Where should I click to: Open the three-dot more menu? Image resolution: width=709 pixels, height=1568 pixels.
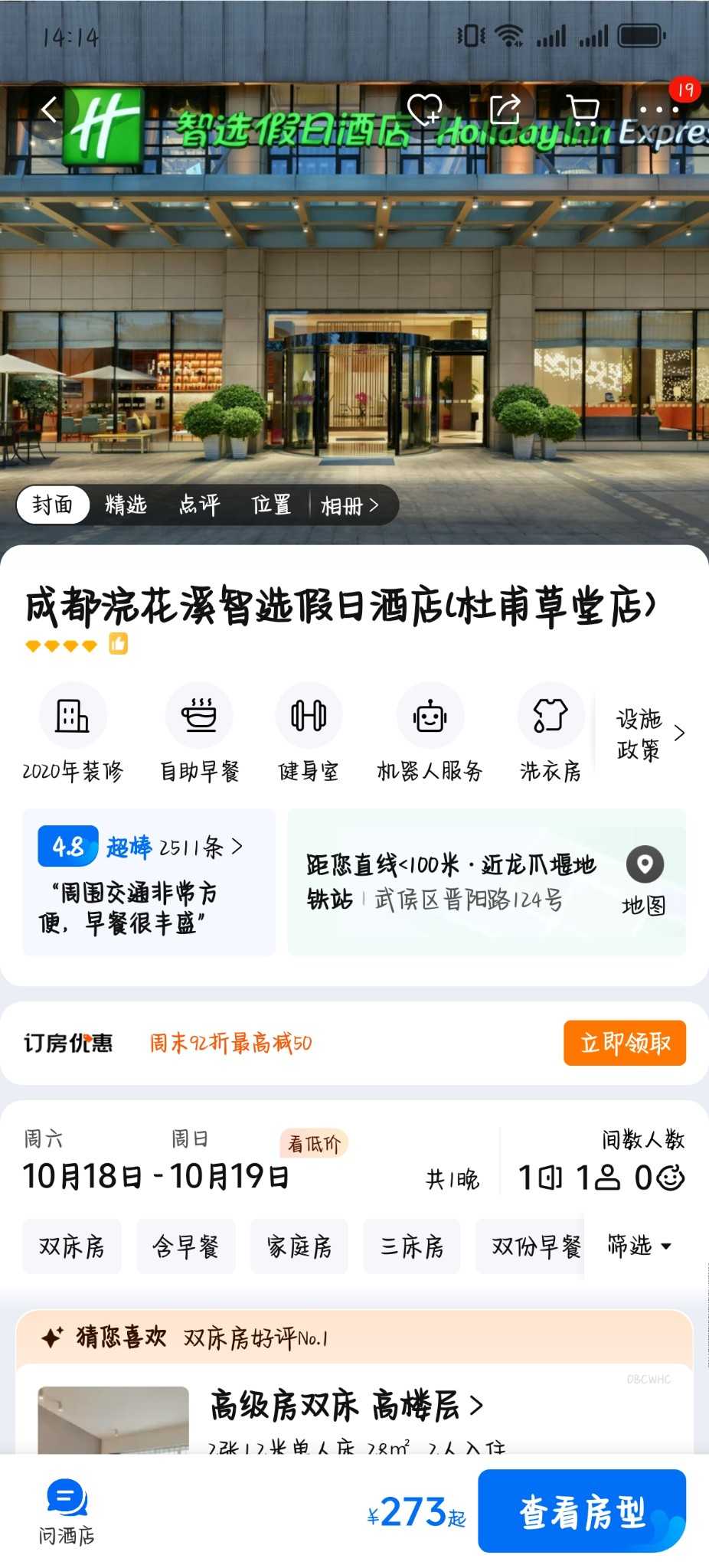[x=658, y=110]
